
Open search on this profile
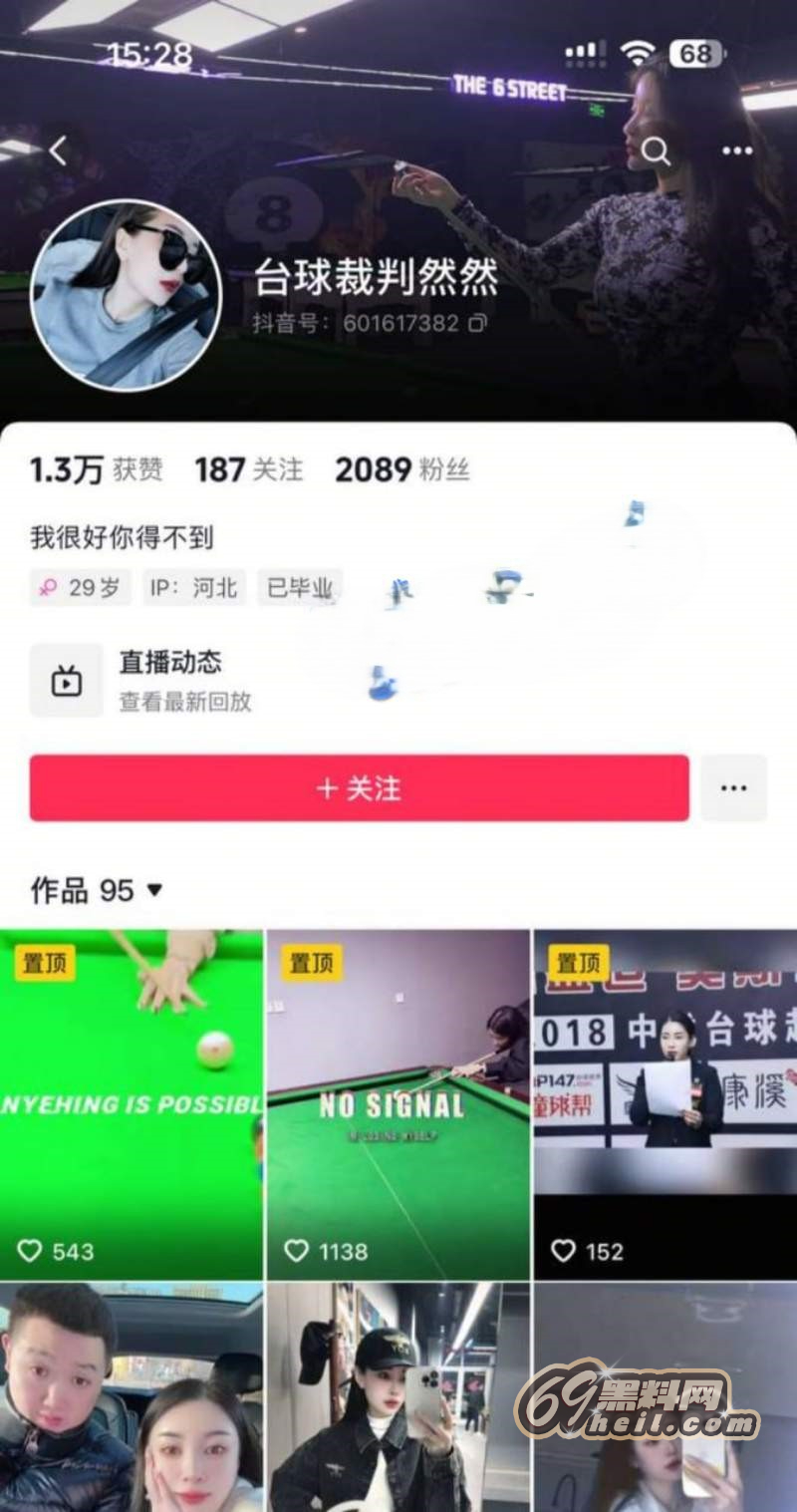[655, 151]
